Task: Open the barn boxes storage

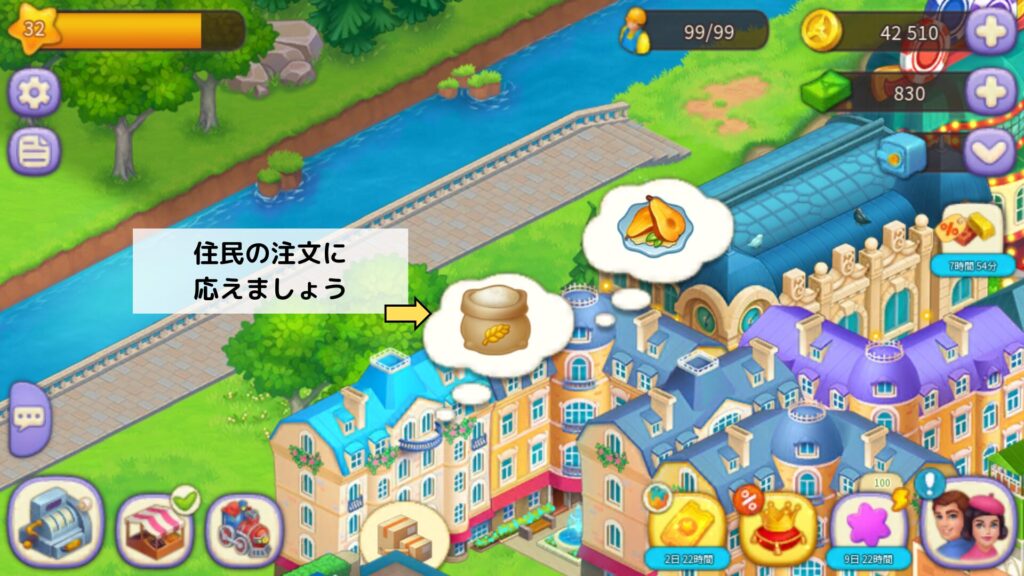Action: tap(404, 535)
